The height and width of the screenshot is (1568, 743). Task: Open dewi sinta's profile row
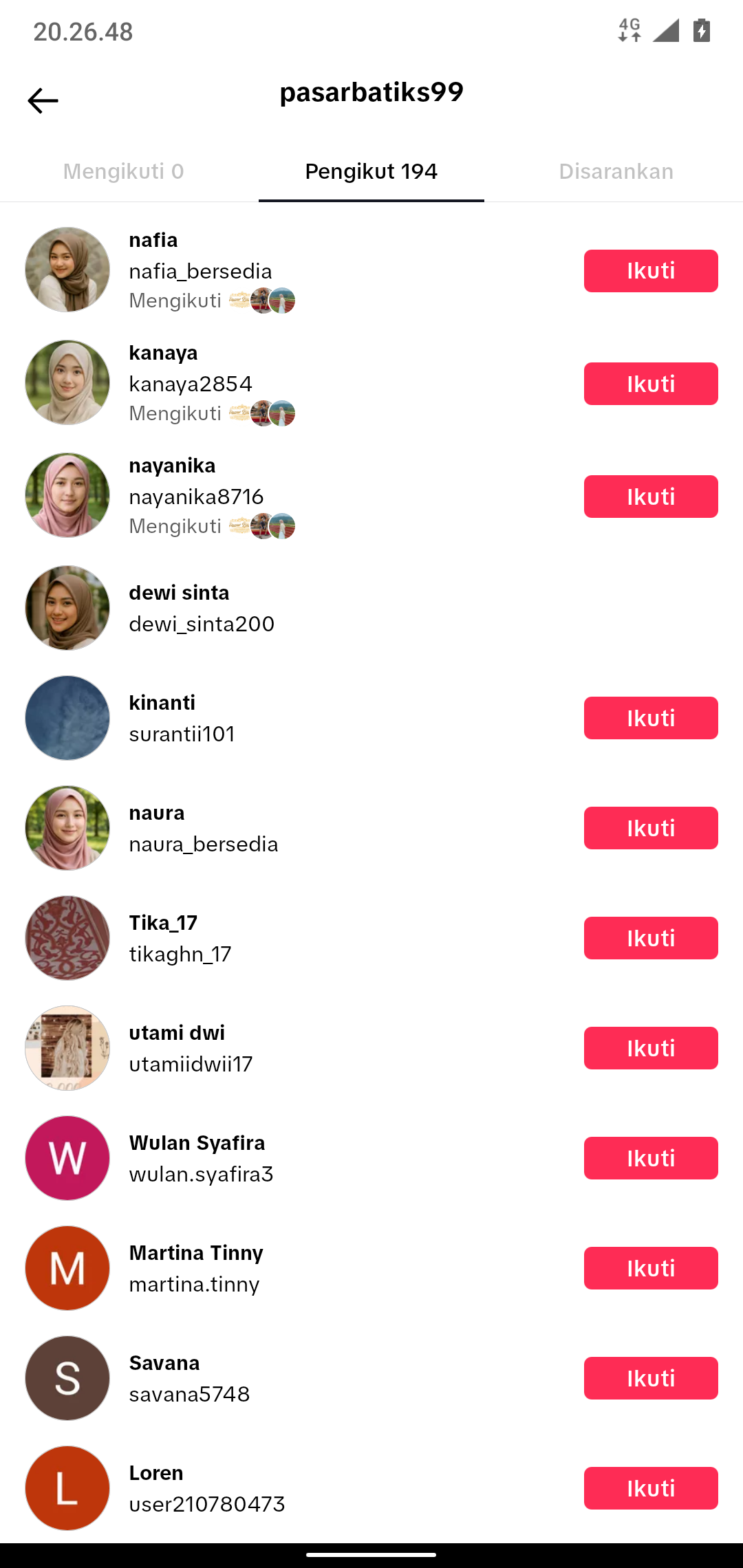371,608
